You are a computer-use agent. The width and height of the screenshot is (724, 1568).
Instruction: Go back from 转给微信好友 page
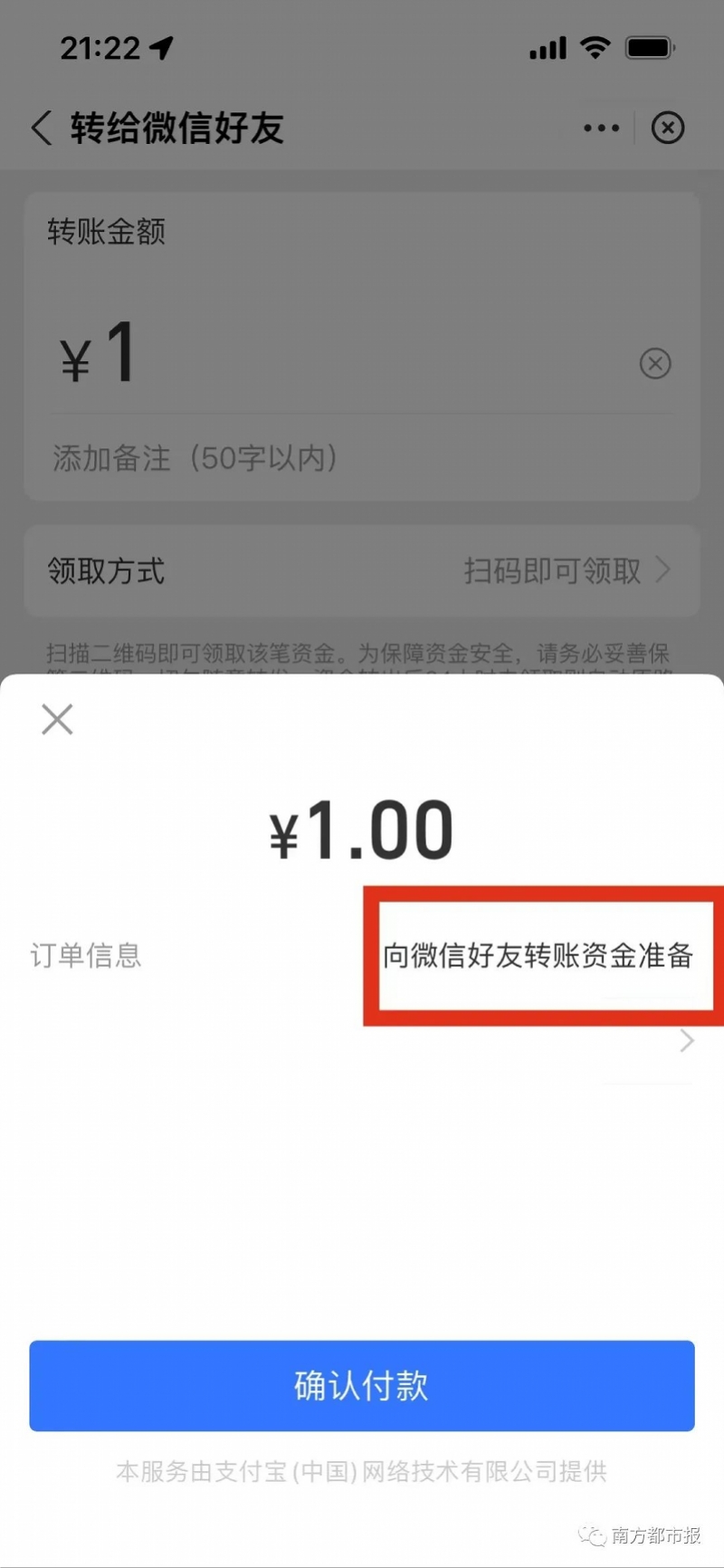coord(42,128)
